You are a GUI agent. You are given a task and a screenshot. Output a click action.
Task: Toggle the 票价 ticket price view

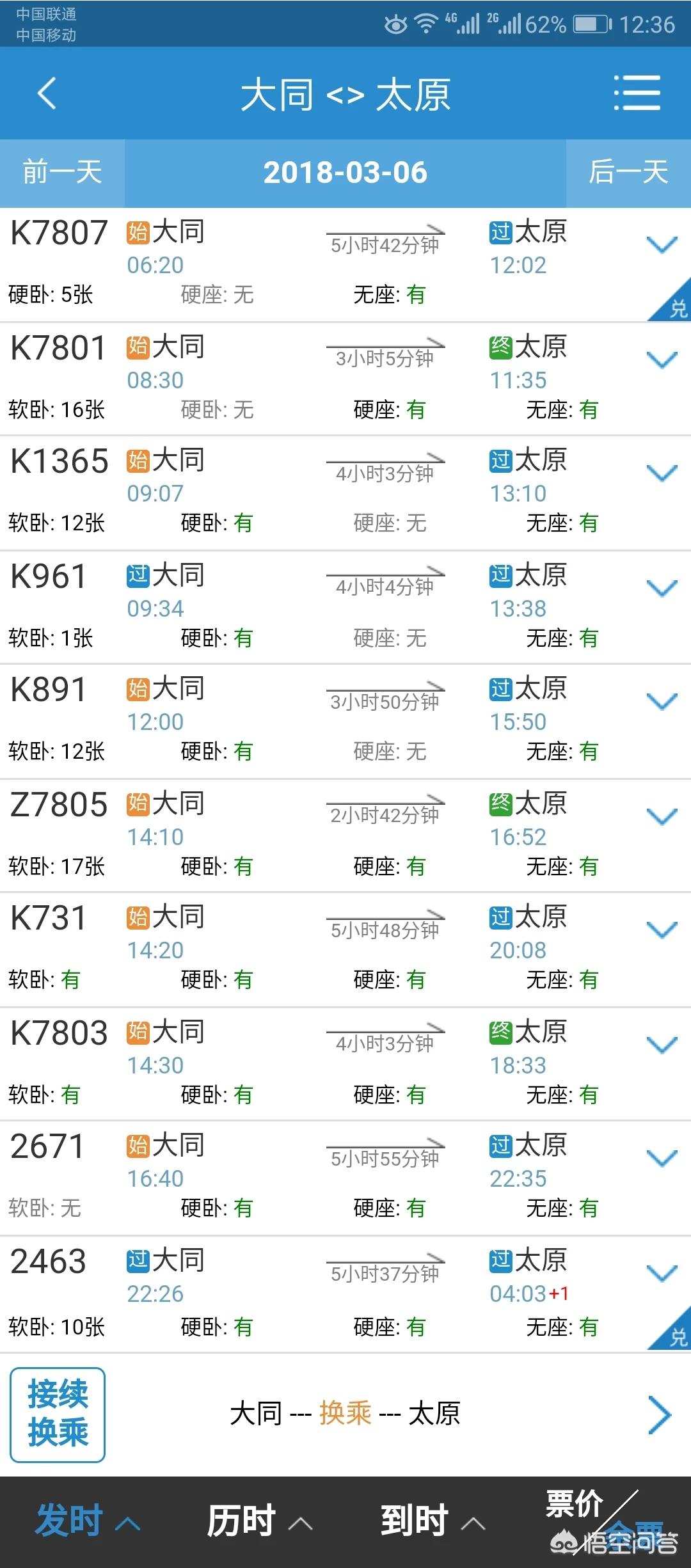pyautogui.click(x=605, y=1521)
